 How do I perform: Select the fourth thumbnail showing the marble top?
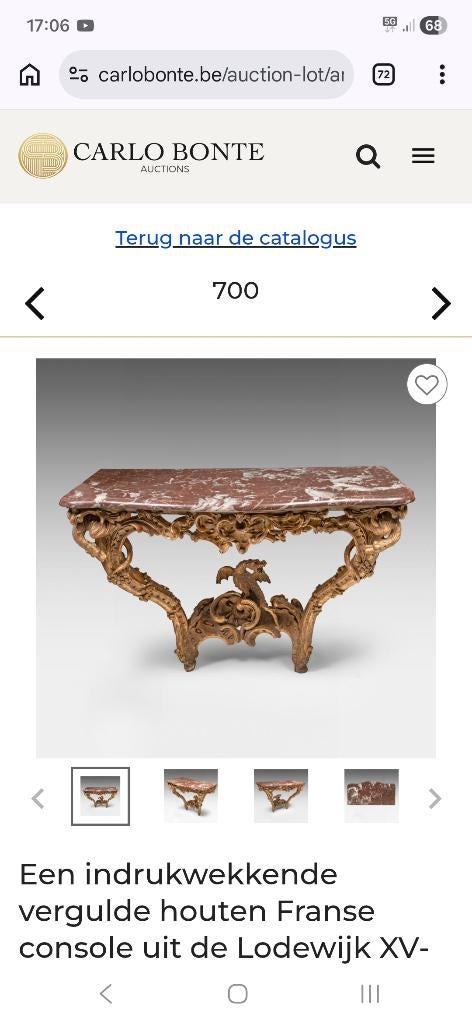[x=371, y=796]
